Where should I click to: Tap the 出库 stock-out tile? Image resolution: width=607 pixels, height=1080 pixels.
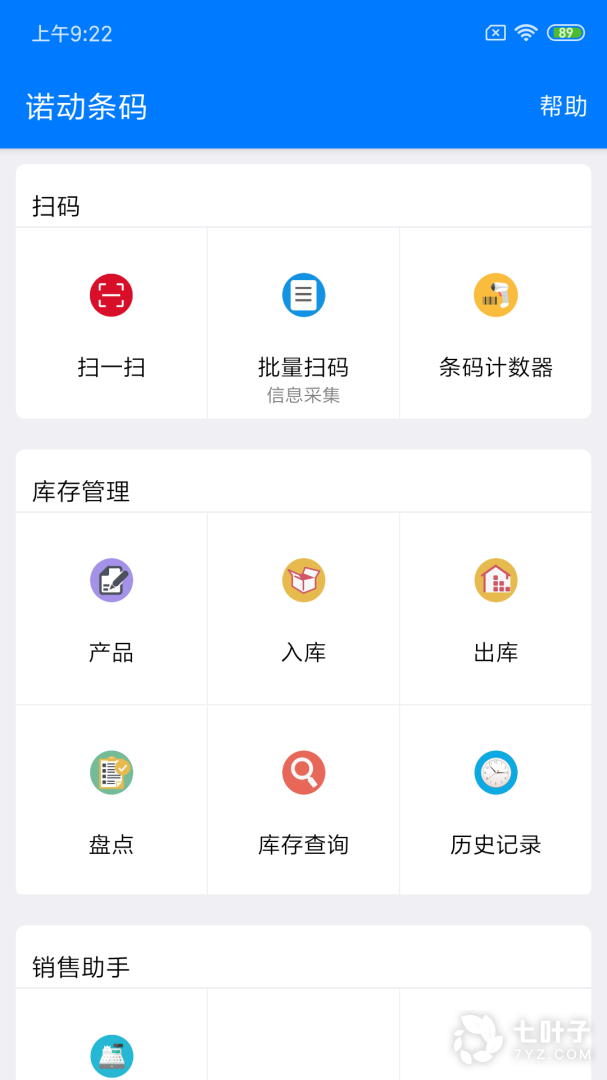point(495,608)
